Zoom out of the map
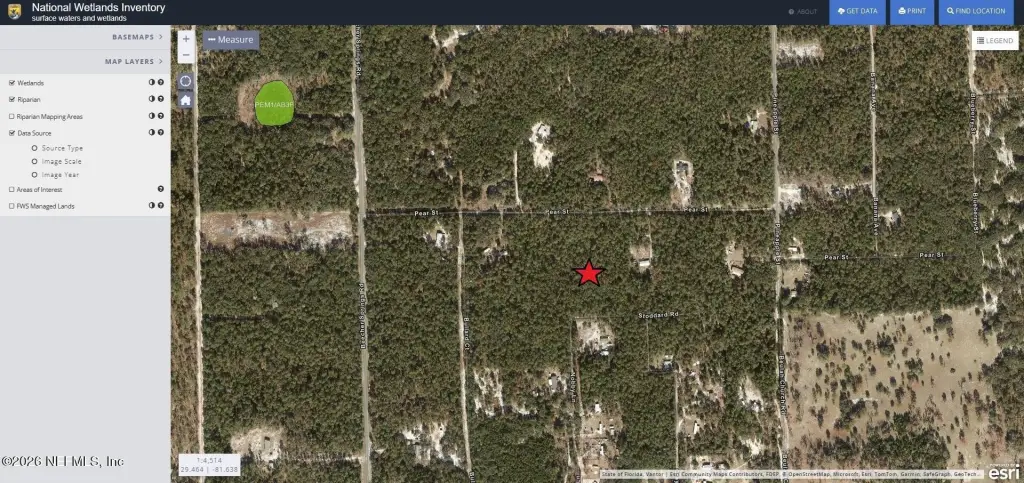This screenshot has width=1024, height=483. [186, 55]
